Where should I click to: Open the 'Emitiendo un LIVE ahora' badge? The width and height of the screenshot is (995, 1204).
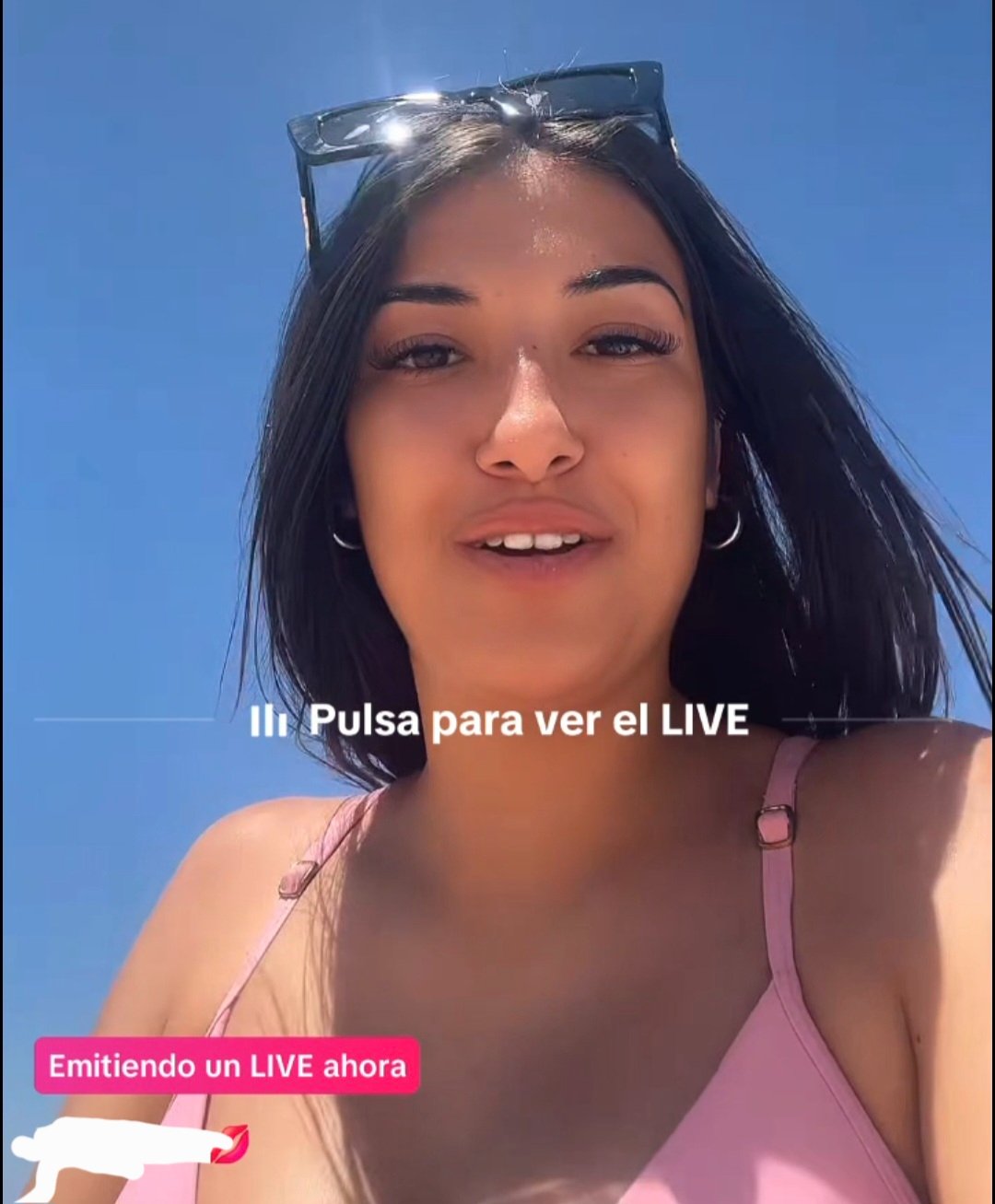click(227, 1066)
